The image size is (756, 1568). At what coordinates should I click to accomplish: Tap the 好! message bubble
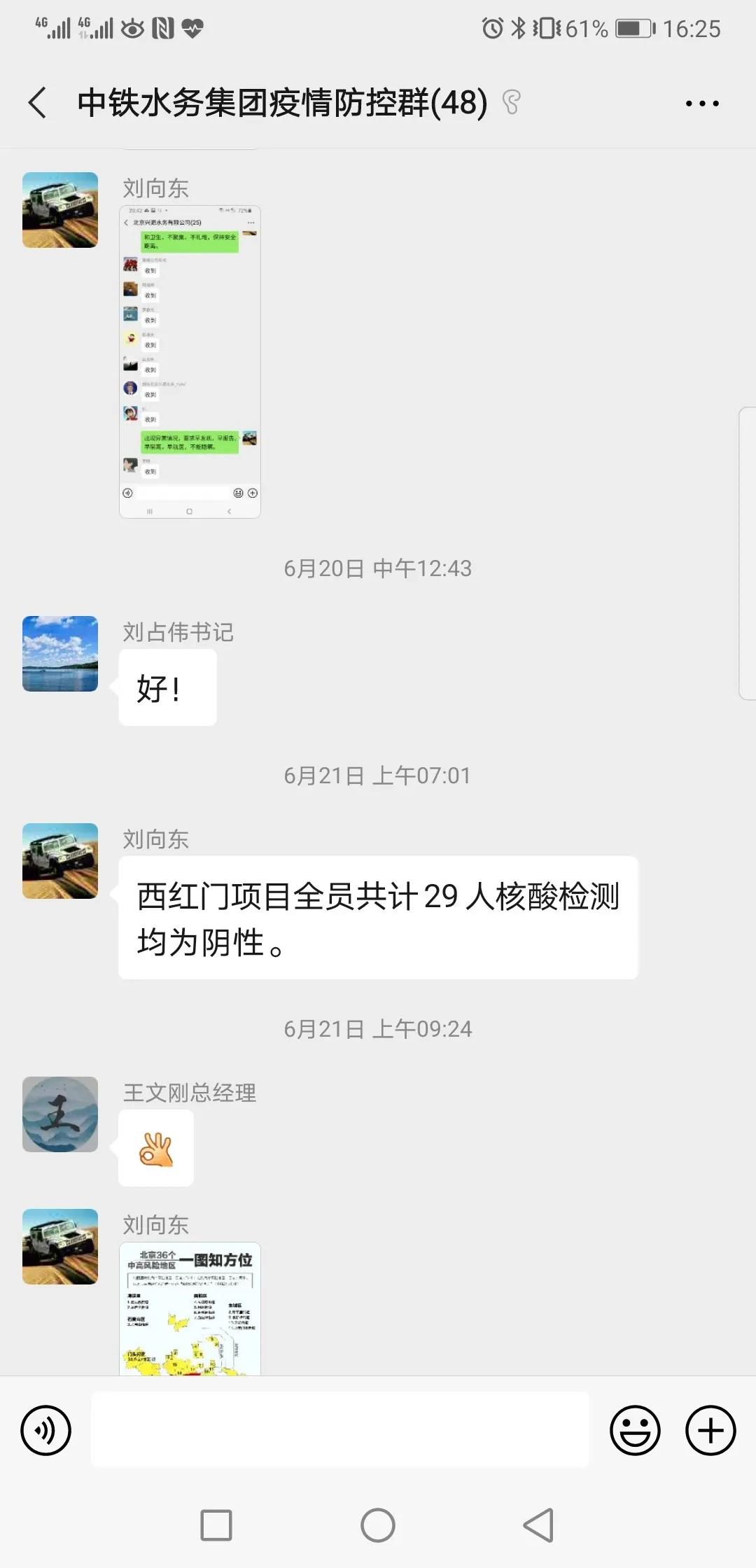pos(168,687)
